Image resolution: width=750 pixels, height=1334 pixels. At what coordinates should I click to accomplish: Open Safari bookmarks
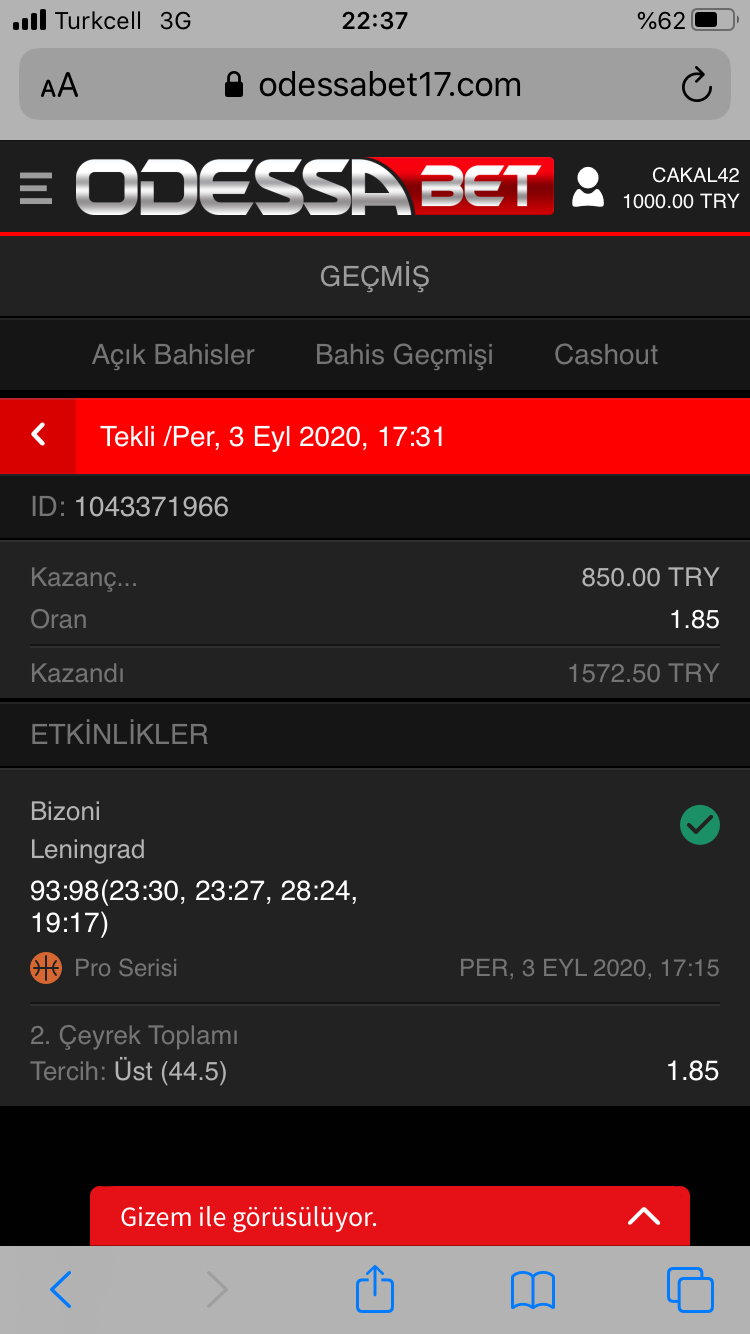click(x=532, y=1290)
